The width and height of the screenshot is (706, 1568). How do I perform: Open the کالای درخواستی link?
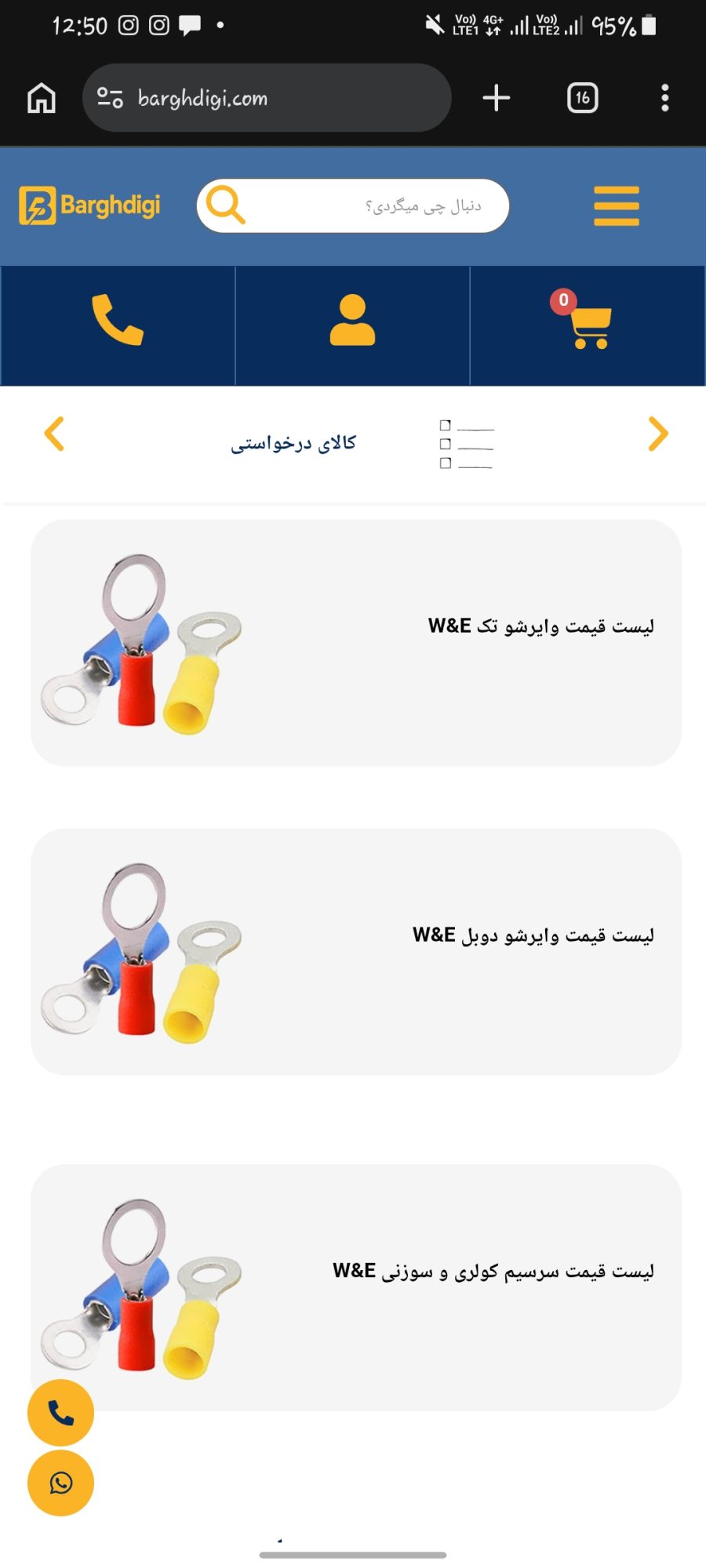[x=293, y=444]
